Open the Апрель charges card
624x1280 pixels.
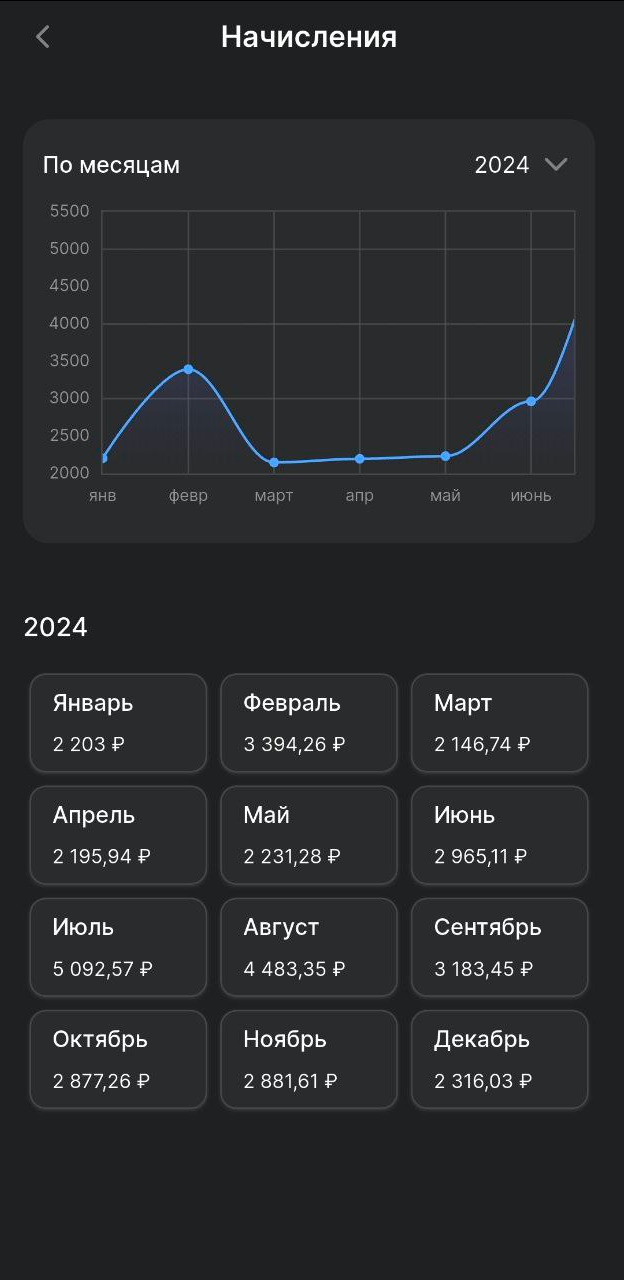(x=118, y=835)
